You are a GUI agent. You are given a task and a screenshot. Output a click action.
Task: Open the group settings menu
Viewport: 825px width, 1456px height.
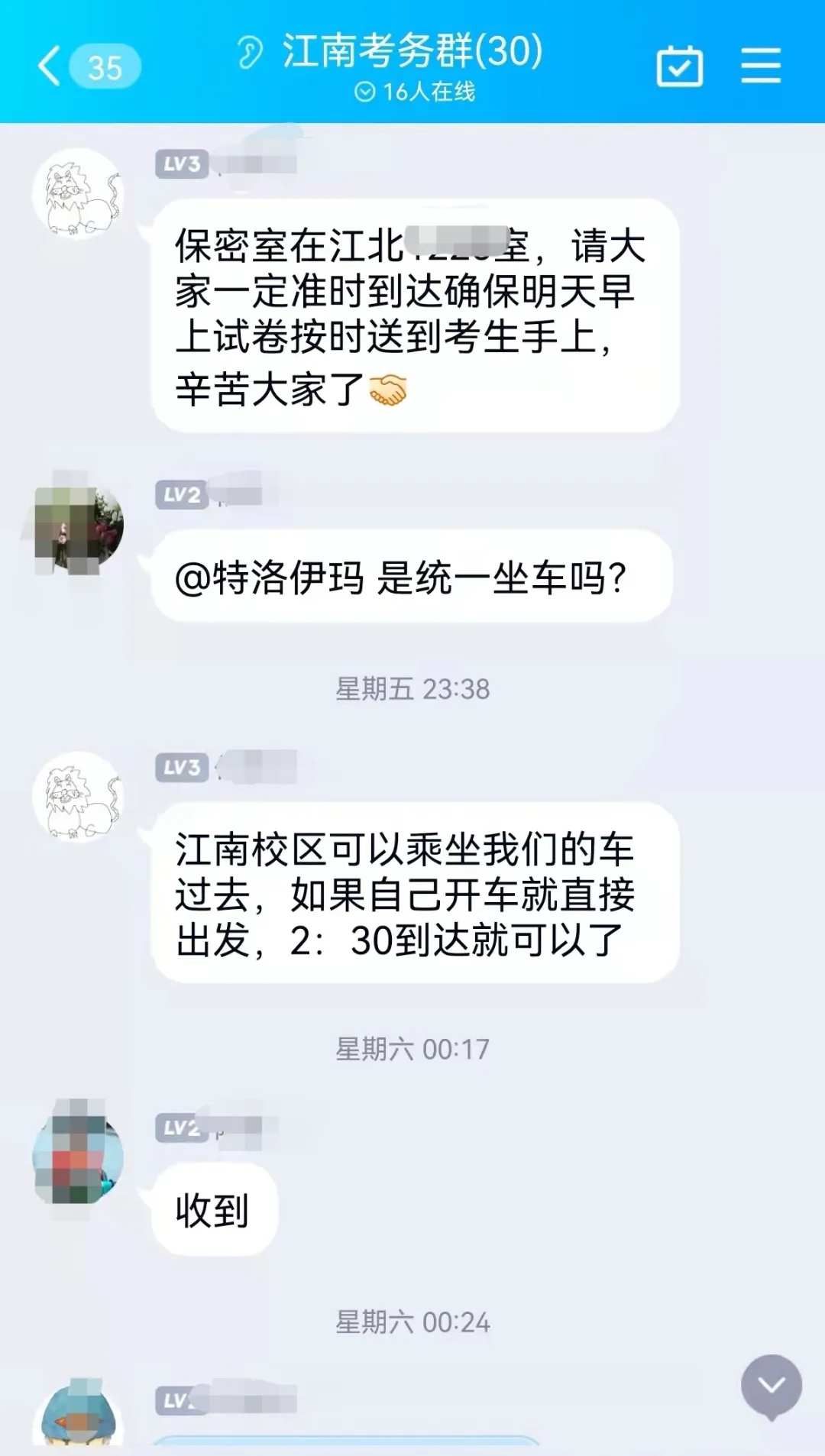coord(761,66)
